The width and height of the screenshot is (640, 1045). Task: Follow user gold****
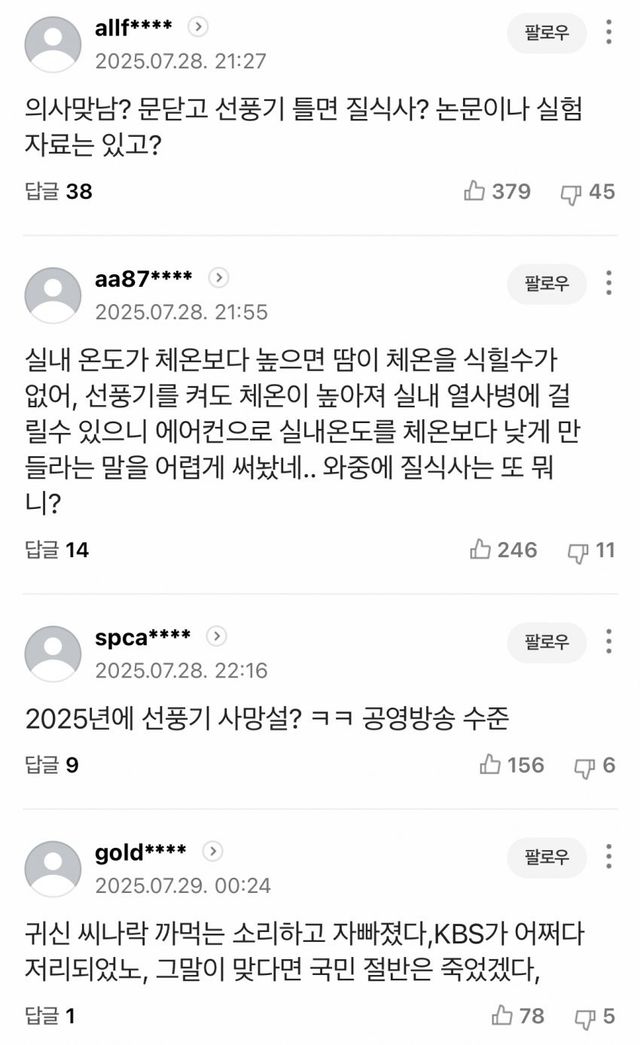point(547,856)
